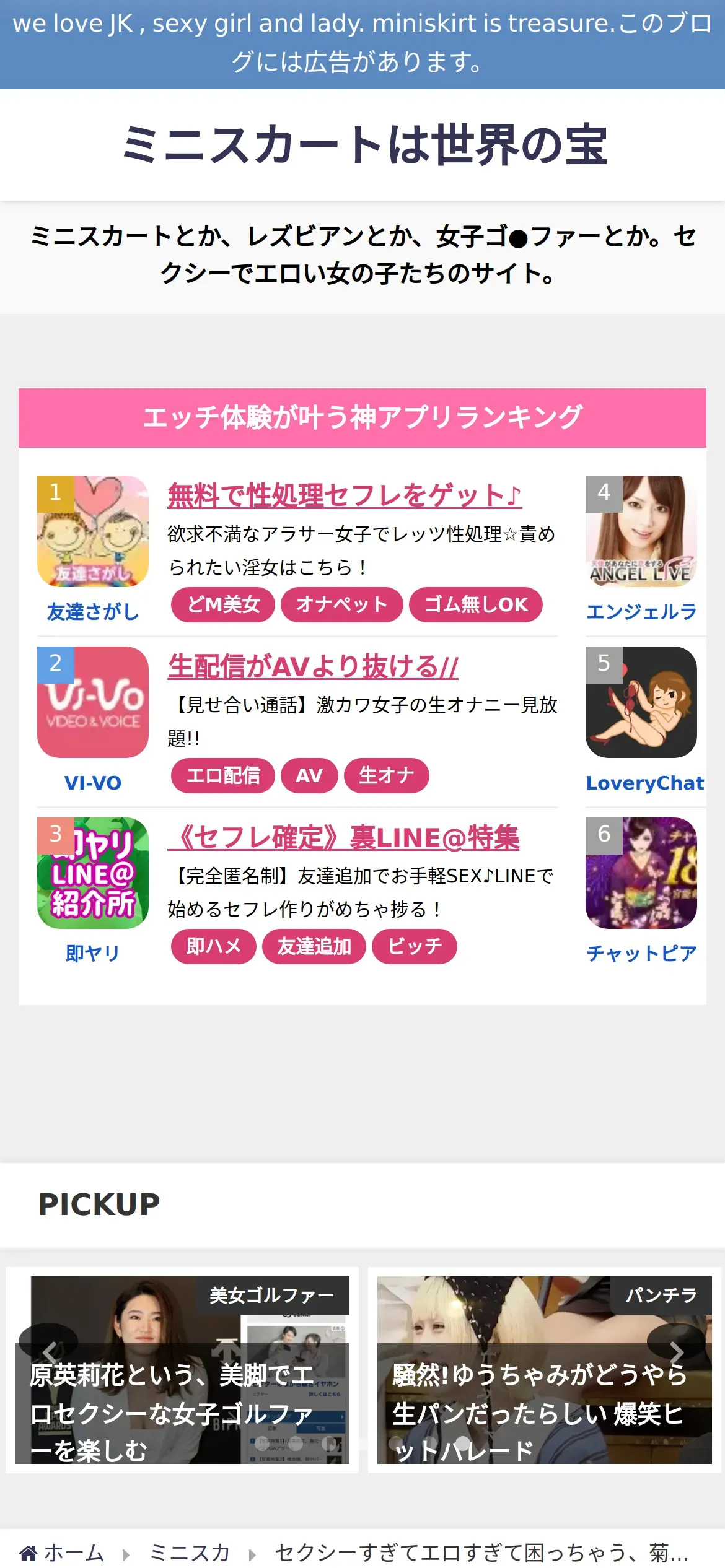The image size is (725, 1568).
Task: Open the link 無料で性処理セフレをゲット♪
Action: click(x=344, y=495)
